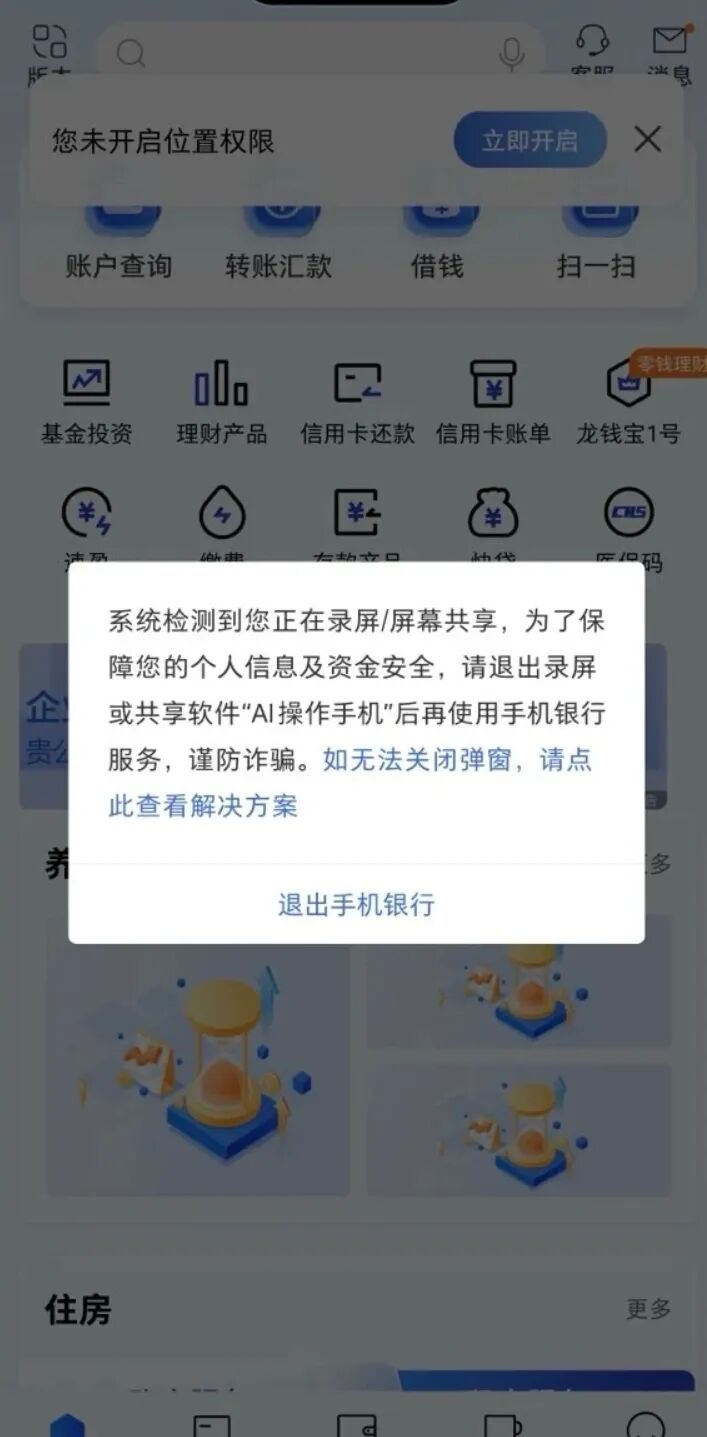Tap the voice search microphone
The height and width of the screenshot is (1437, 707).
pos(512,53)
